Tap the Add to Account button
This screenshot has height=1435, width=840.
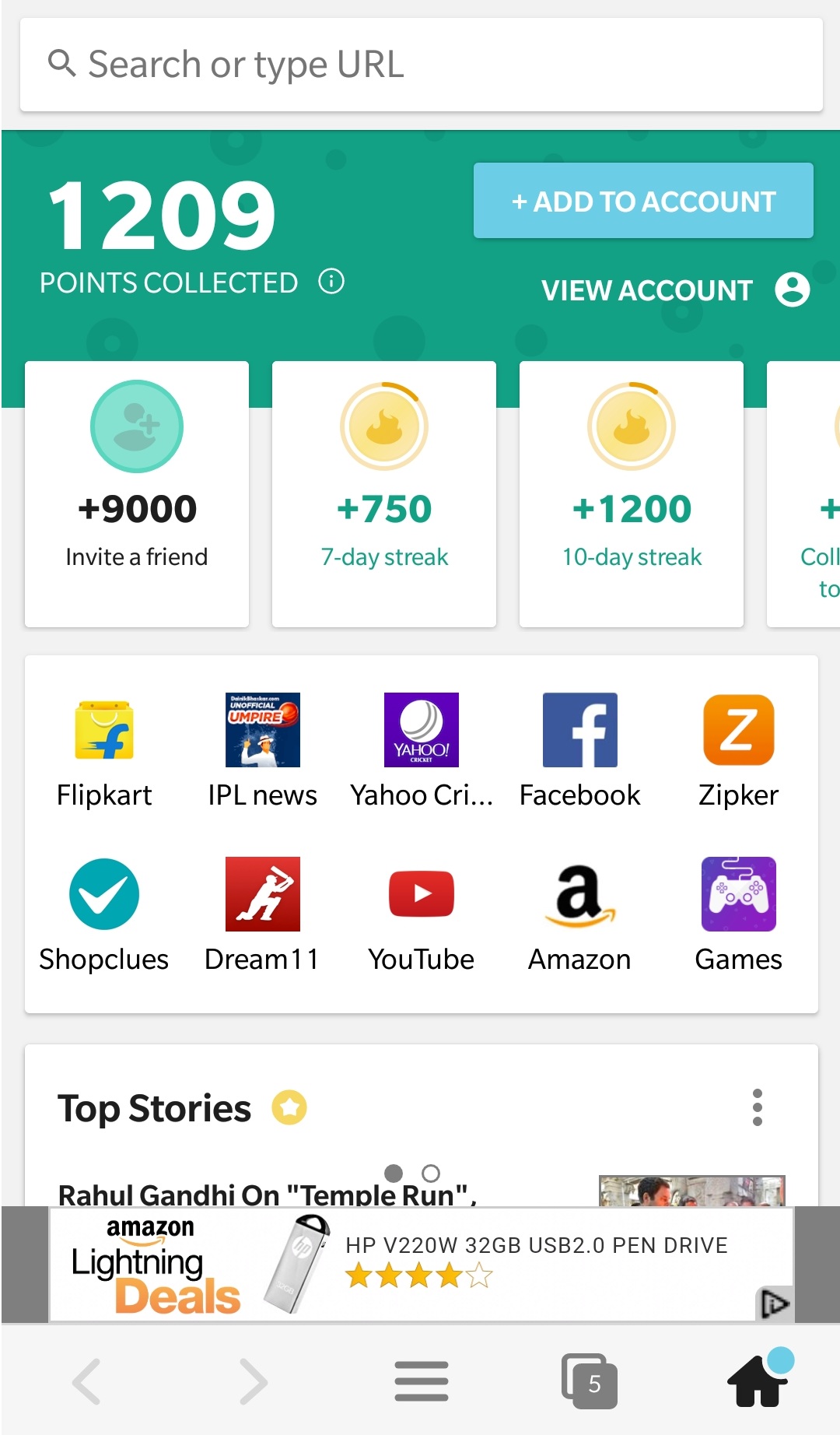tap(643, 201)
